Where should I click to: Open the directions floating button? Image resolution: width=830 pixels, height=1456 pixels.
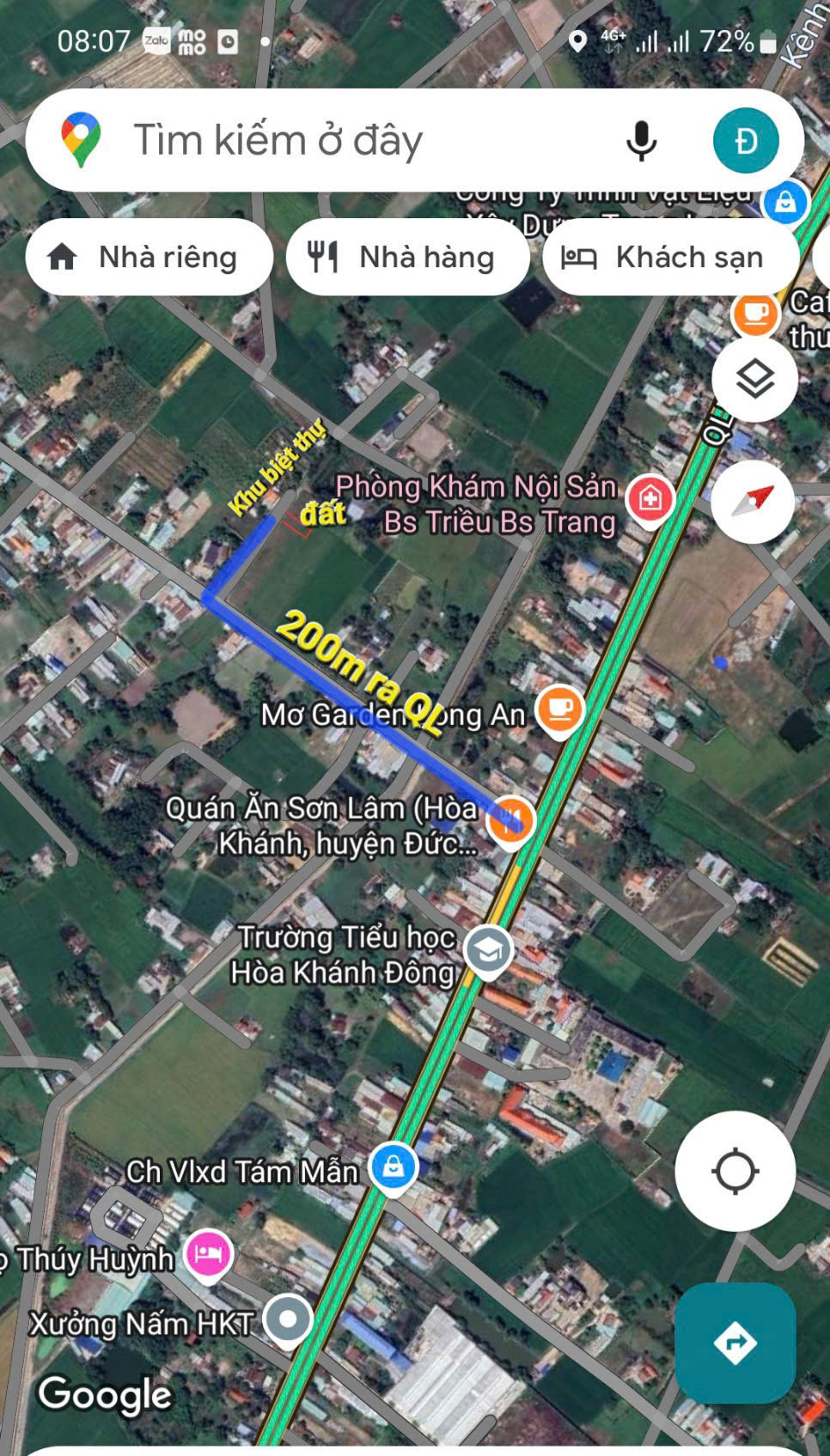click(735, 1343)
